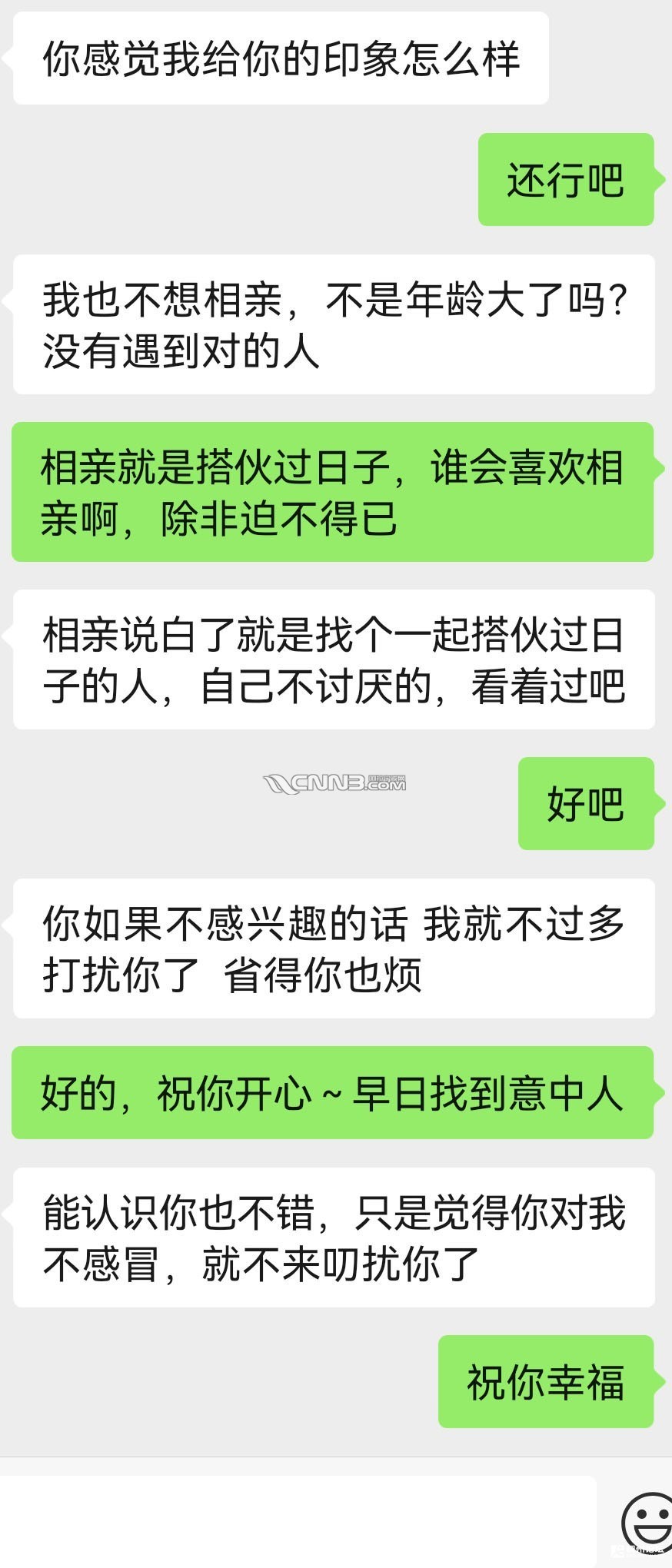The height and width of the screenshot is (1568, 672).
Task: Tap the message input field
Action: click(298, 1520)
